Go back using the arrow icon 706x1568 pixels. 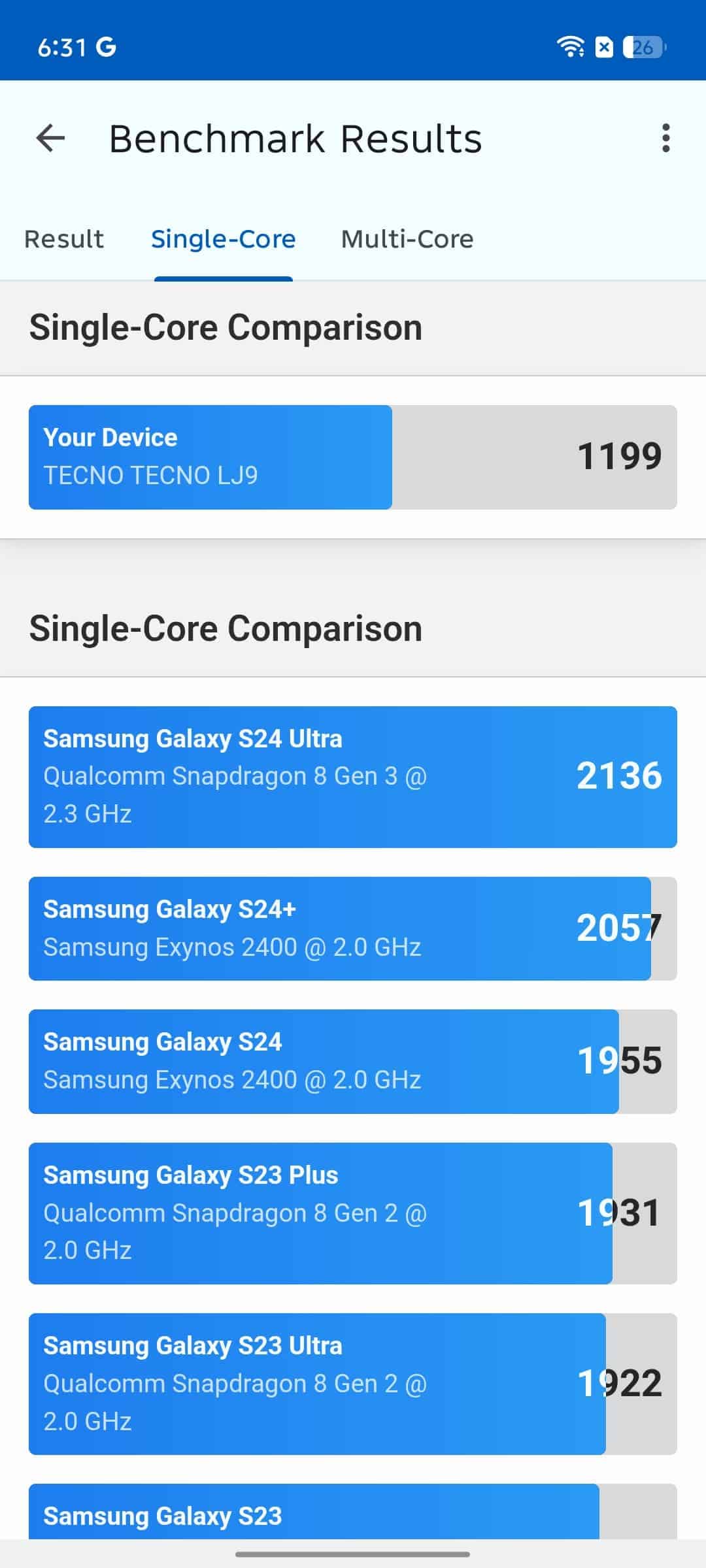coord(50,139)
